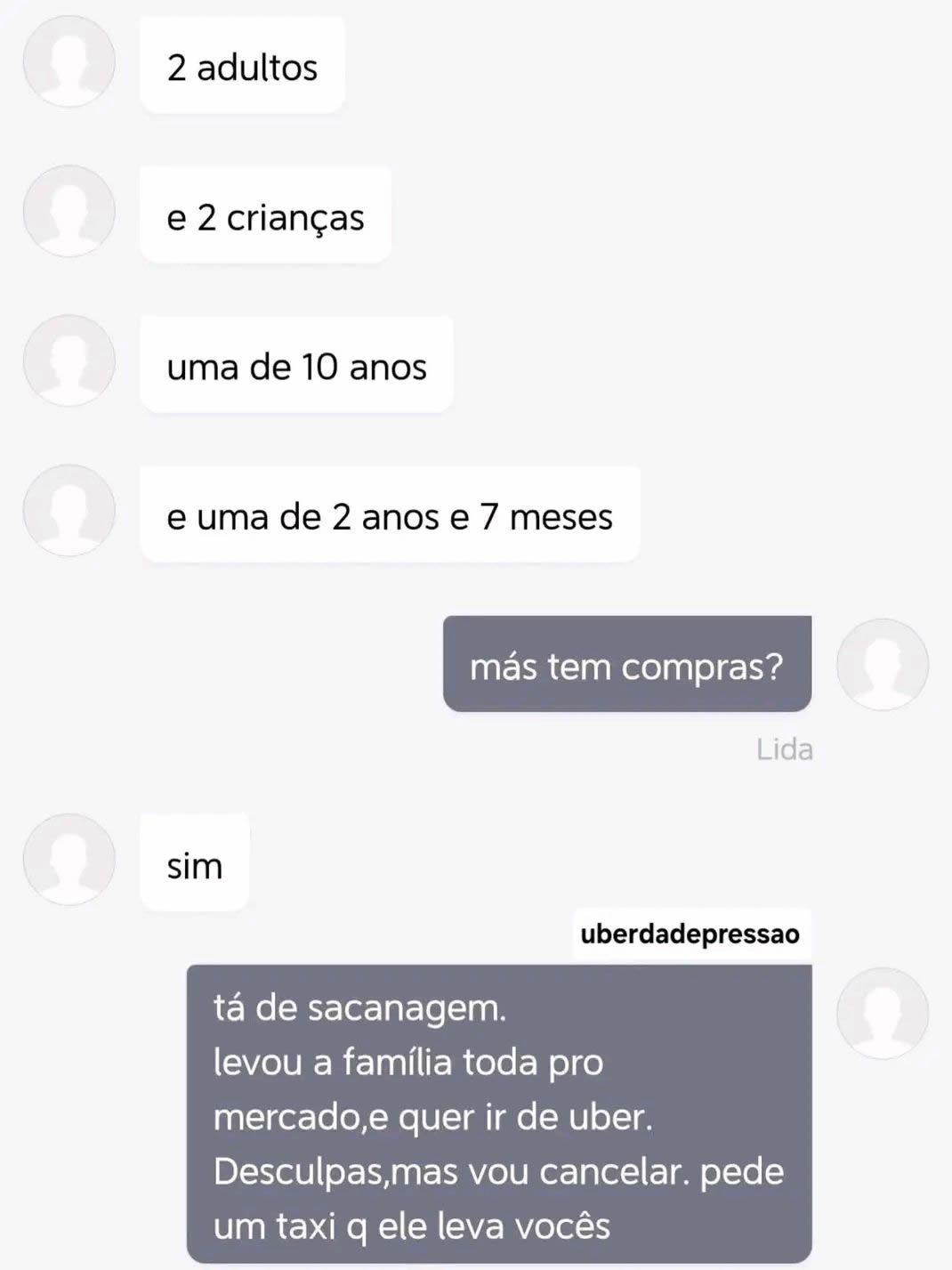952x1270 pixels.
Task: Tap the 'sim' reply bubble
Action: pyautogui.click(x=194, y=862)
